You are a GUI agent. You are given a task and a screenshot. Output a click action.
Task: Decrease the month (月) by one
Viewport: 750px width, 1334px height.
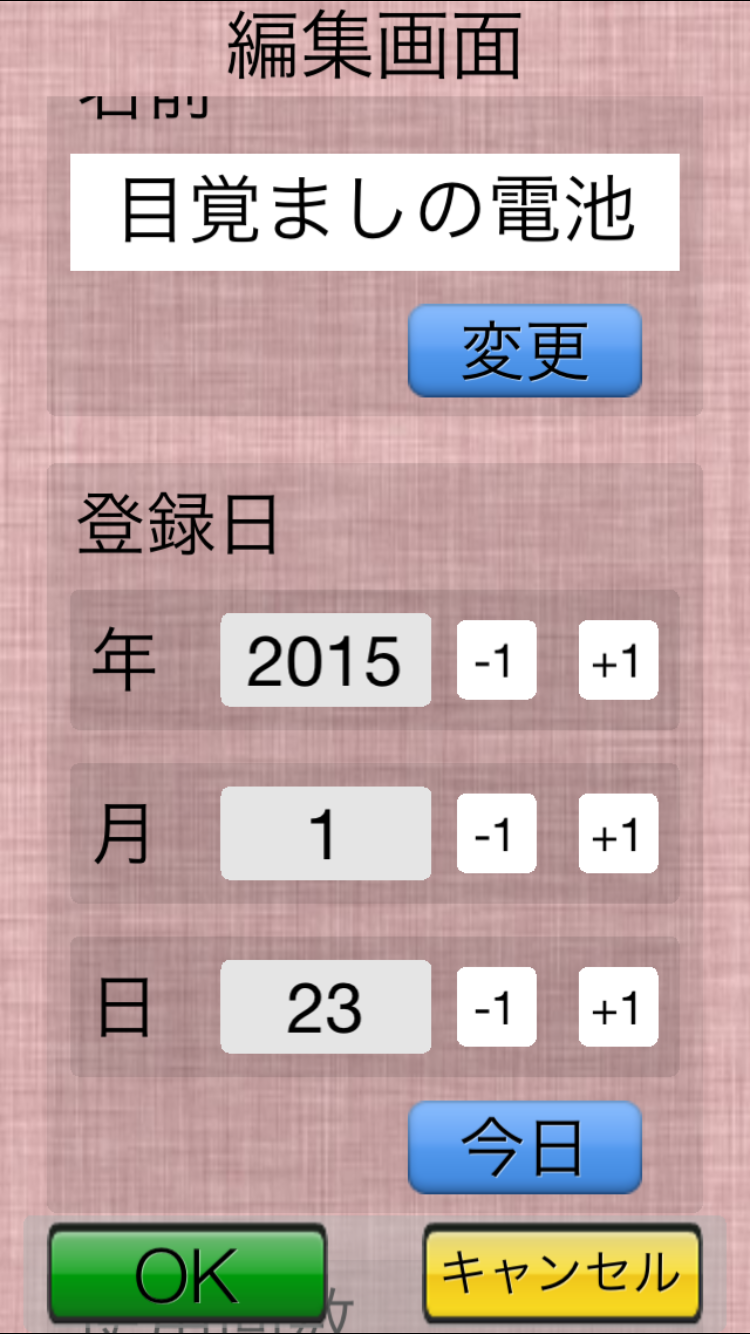497,833
